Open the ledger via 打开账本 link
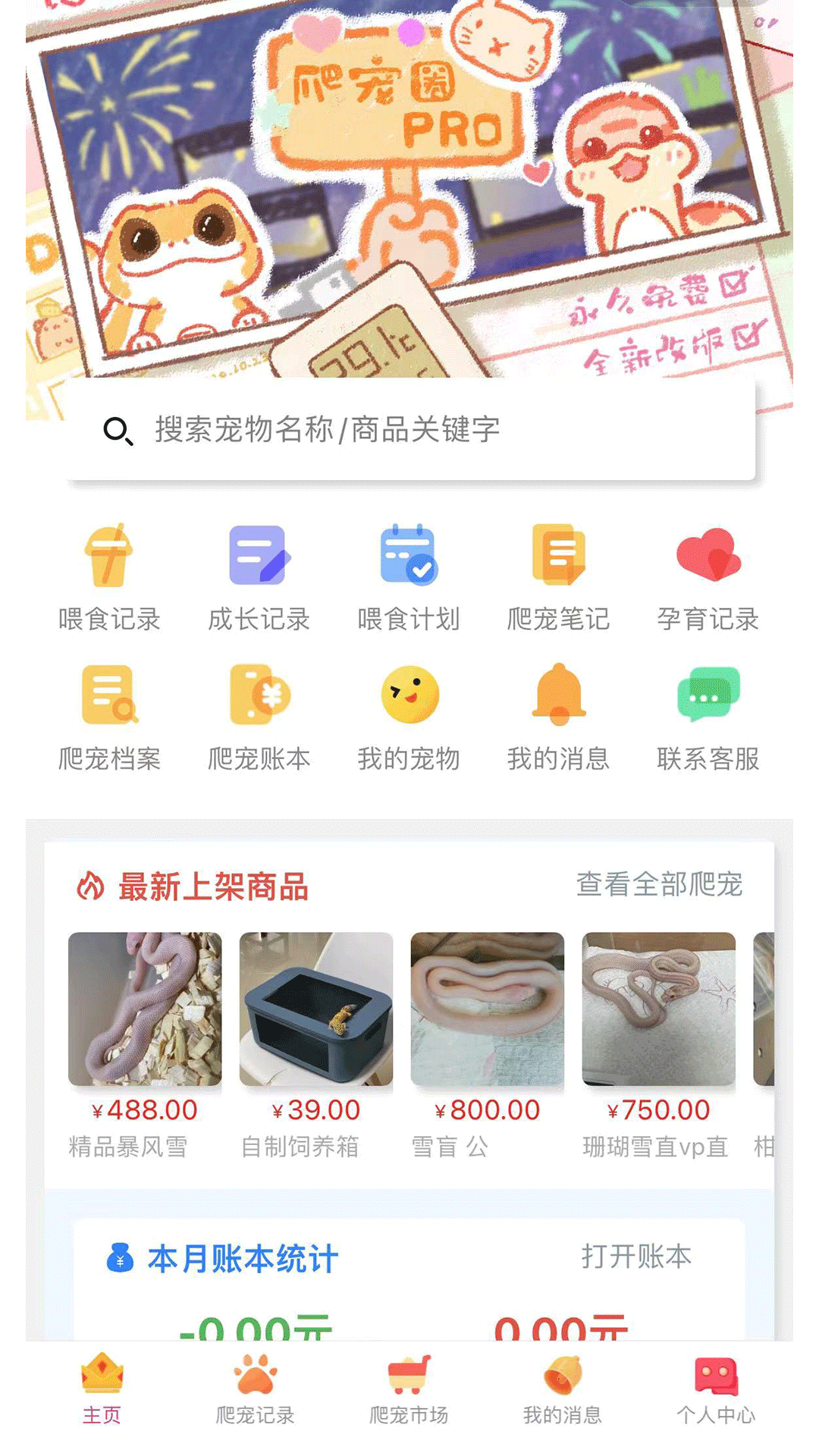Viewport: 819px width, 1456px height. pyautogui.click(x=637, y=1255)
